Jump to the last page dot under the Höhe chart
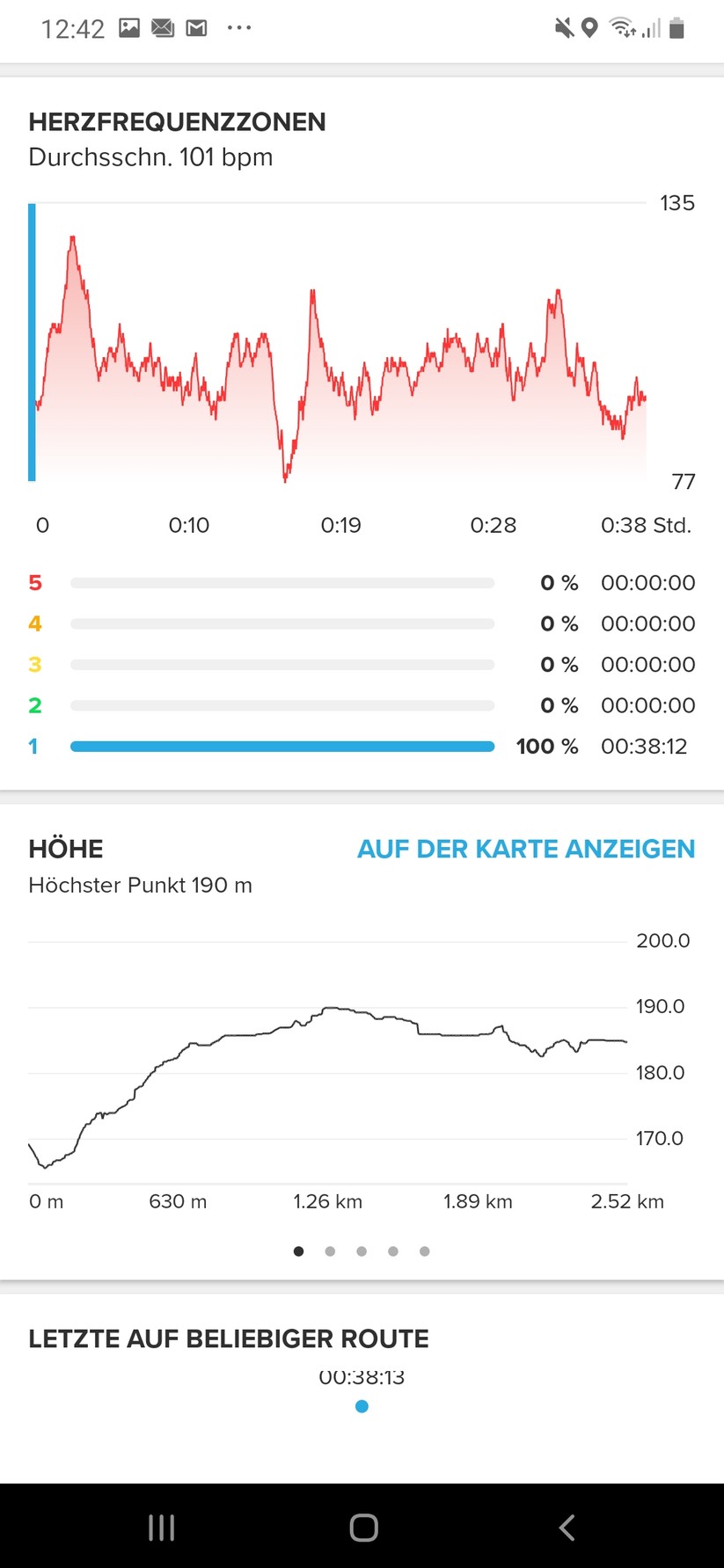The height and width of the screenshot is (1568, 724). click(x=425, y=1251)
